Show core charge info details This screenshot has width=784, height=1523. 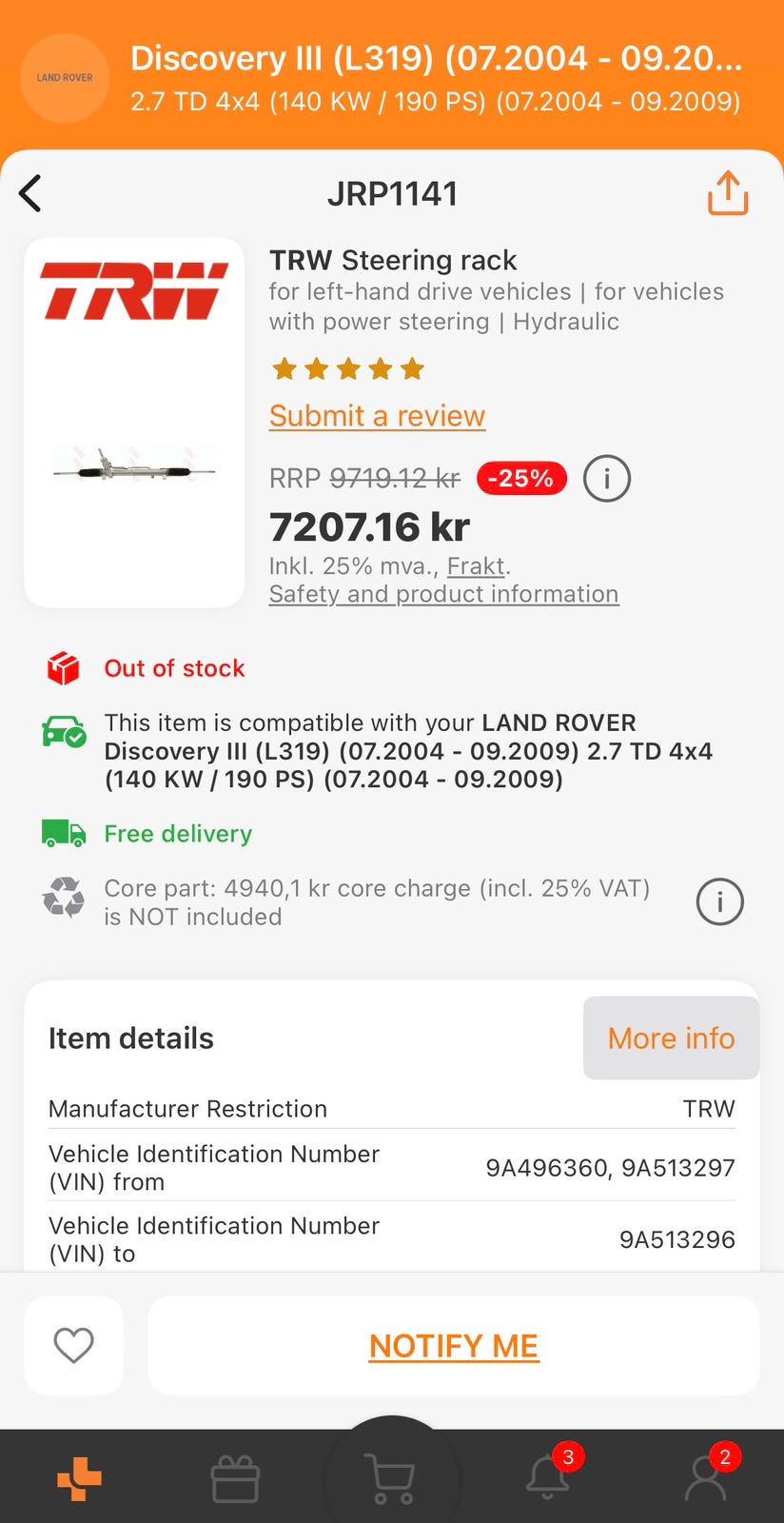pos(719,901)
